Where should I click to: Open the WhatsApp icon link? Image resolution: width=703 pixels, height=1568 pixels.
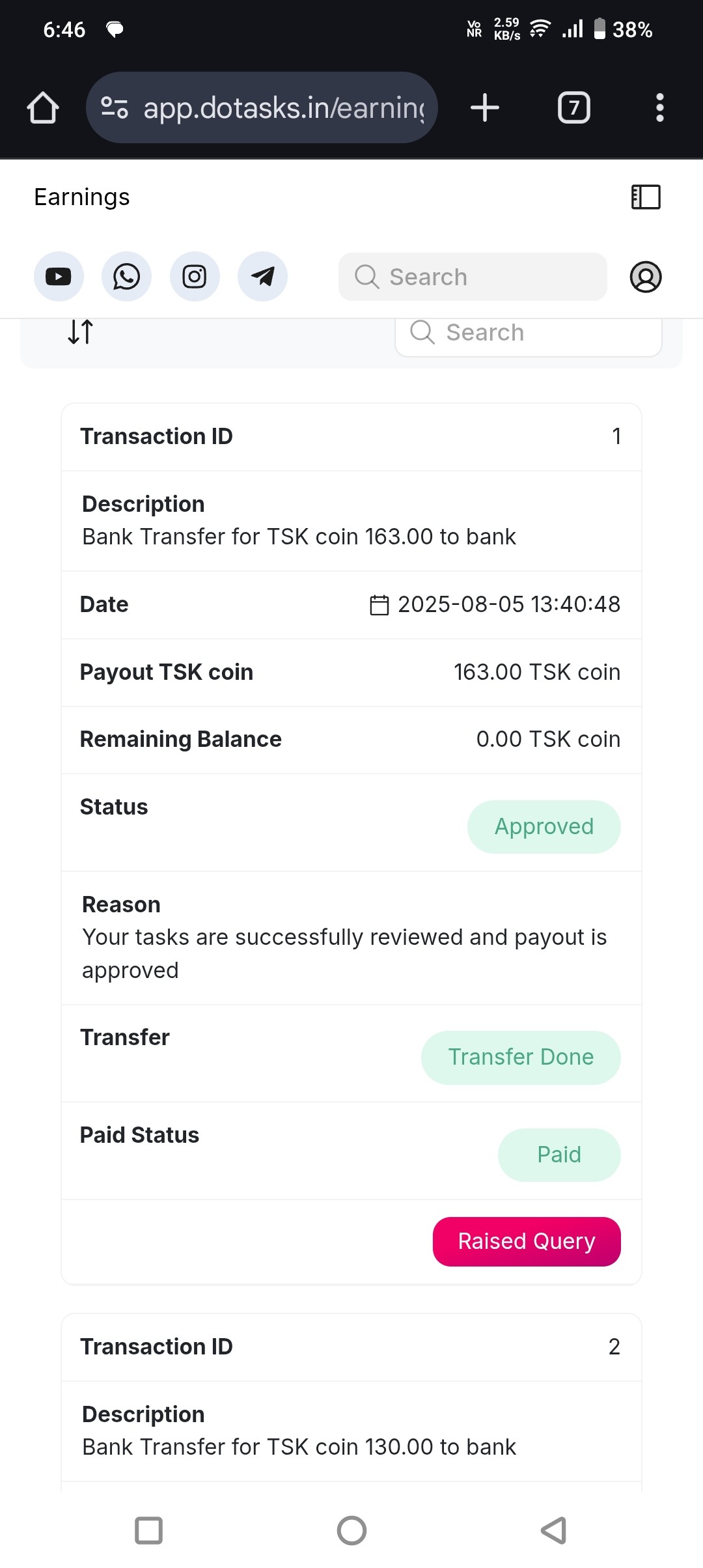coord(126,277)
